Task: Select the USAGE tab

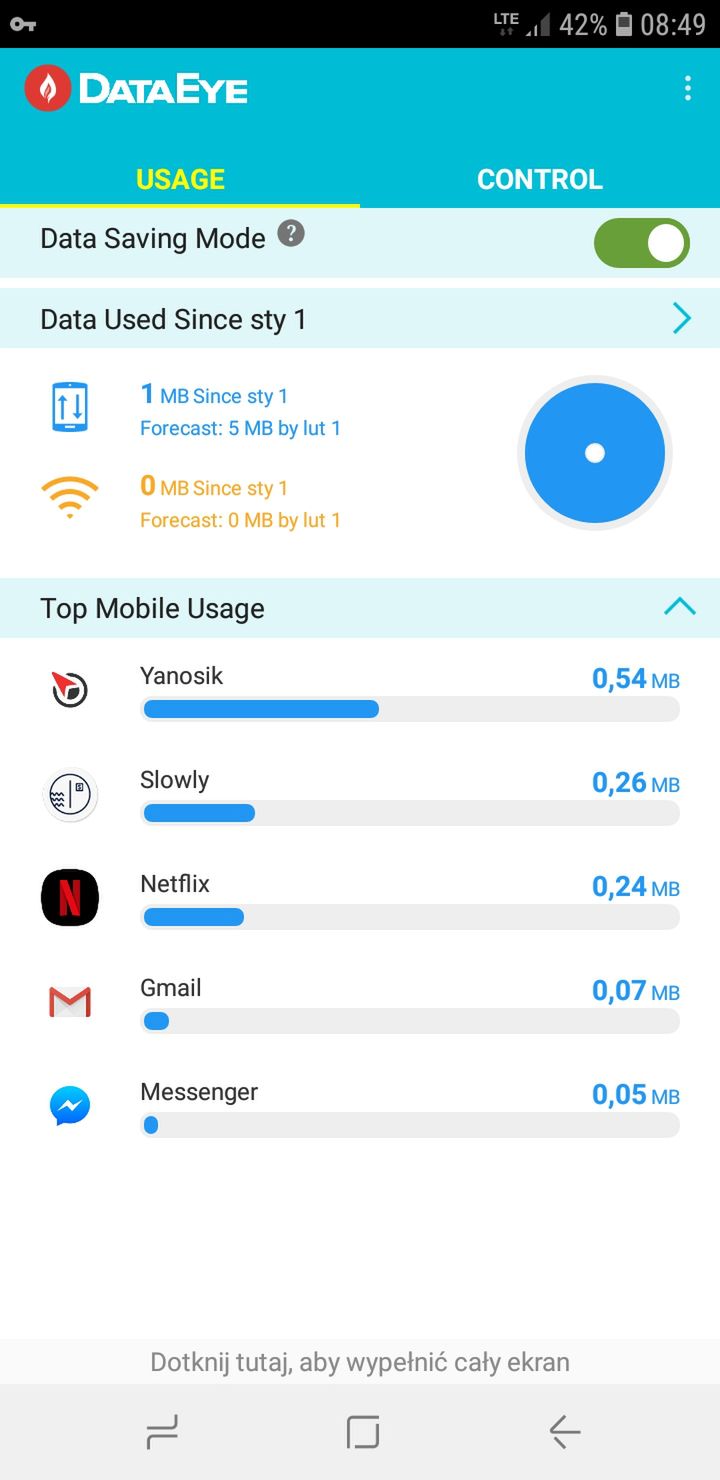Action: [180, 179]
